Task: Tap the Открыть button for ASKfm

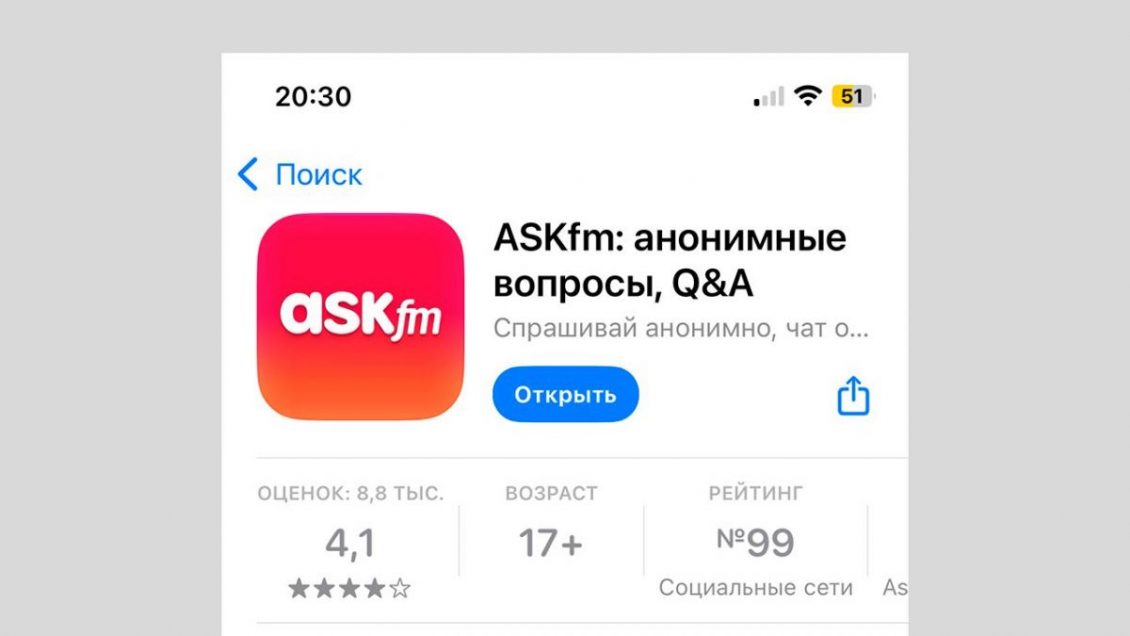Action: tap(565, 394)
